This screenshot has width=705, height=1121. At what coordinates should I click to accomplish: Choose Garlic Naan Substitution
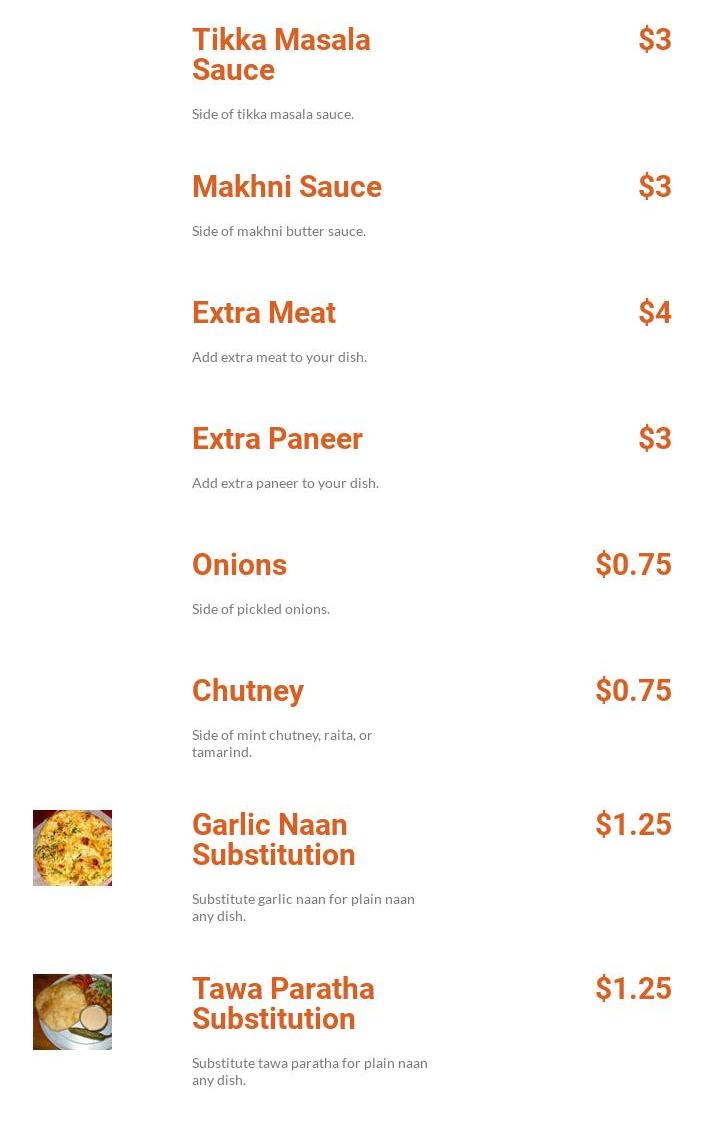click(273, 840)
